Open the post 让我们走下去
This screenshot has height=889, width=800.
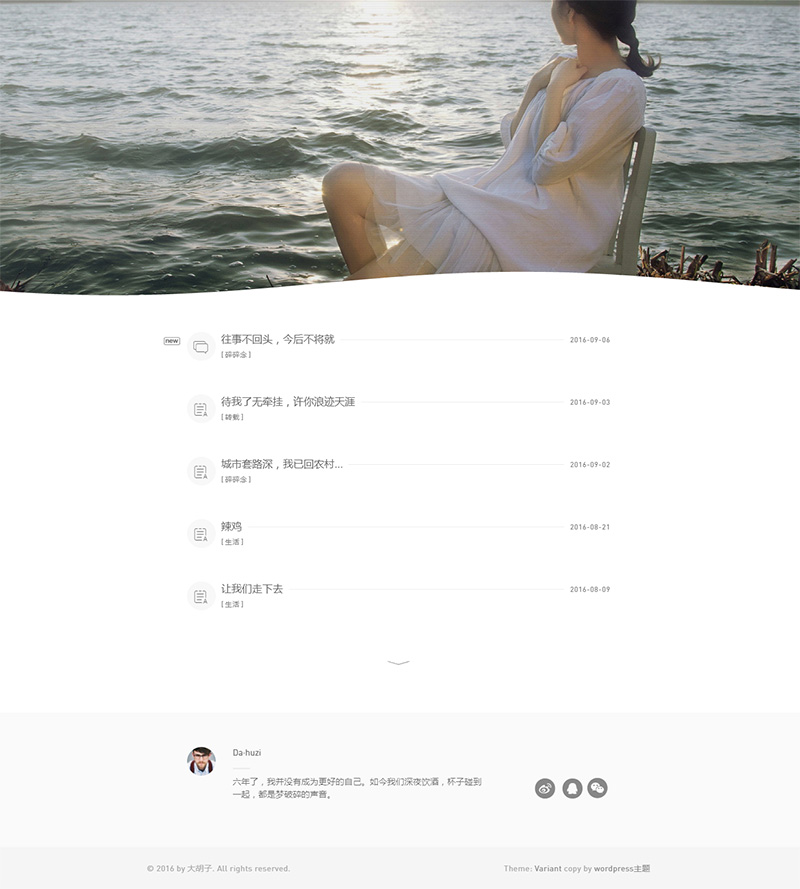click(251, 589)
